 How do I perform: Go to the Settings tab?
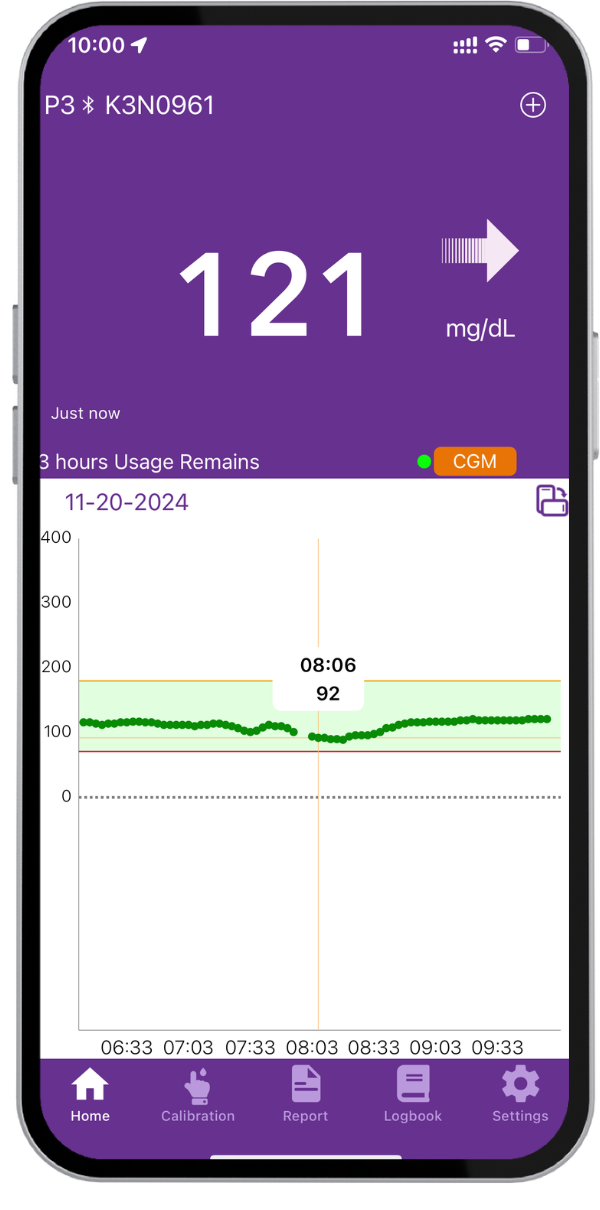520,1095
